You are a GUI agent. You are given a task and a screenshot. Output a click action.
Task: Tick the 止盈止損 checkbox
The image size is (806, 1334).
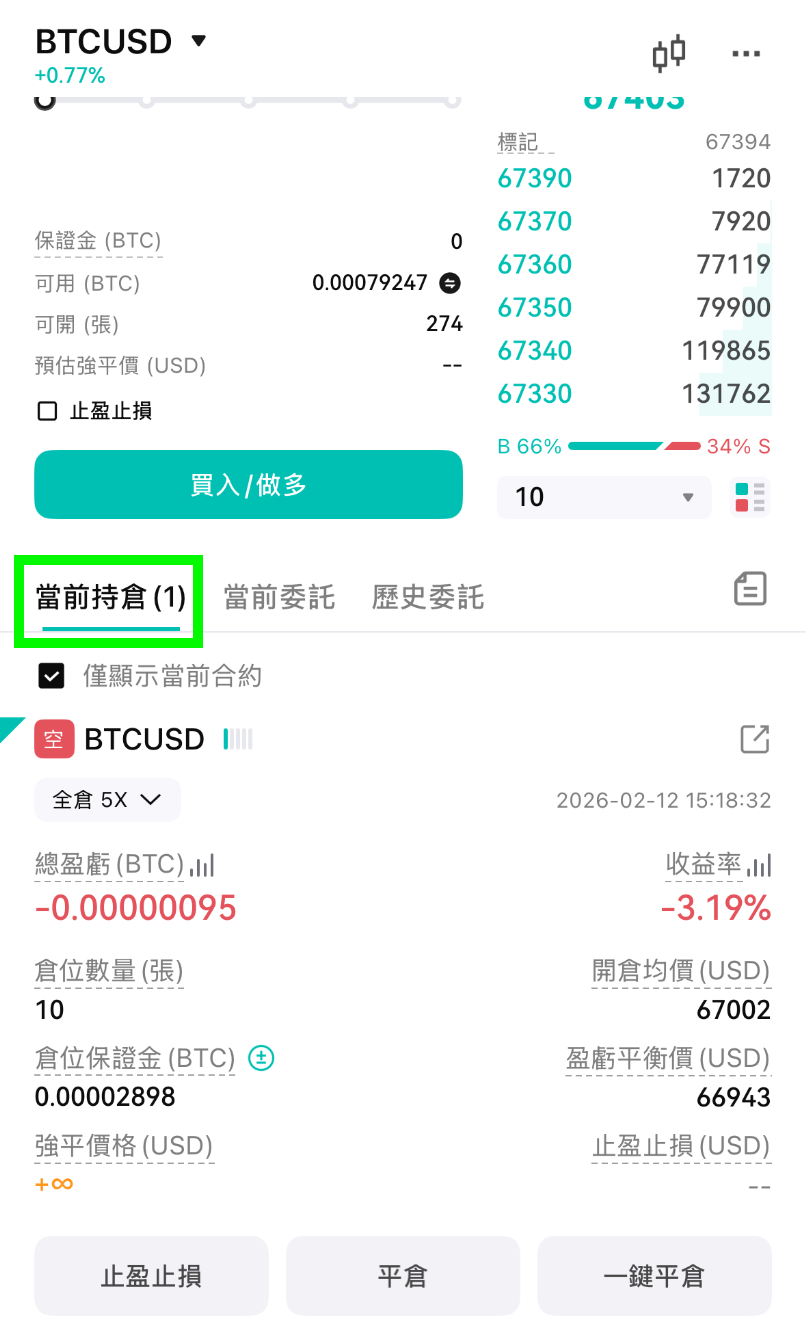pos(47,411)
